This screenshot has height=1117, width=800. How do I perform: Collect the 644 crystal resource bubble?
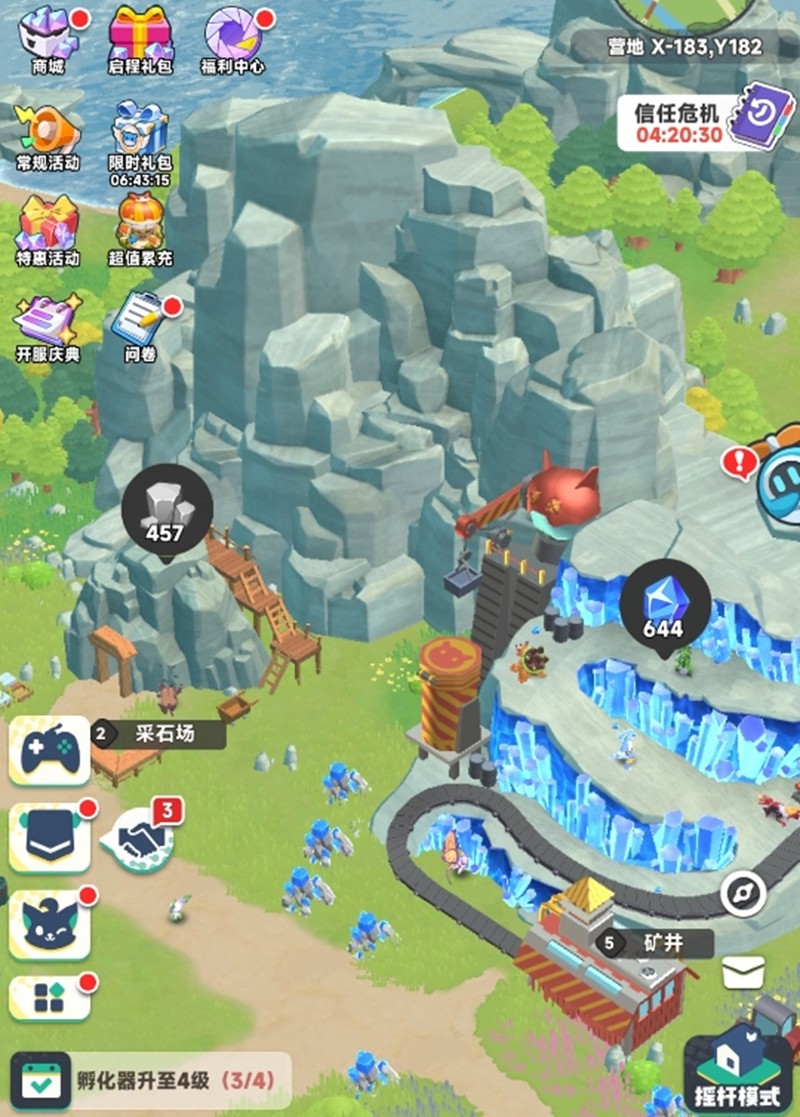tap(664, 605)
